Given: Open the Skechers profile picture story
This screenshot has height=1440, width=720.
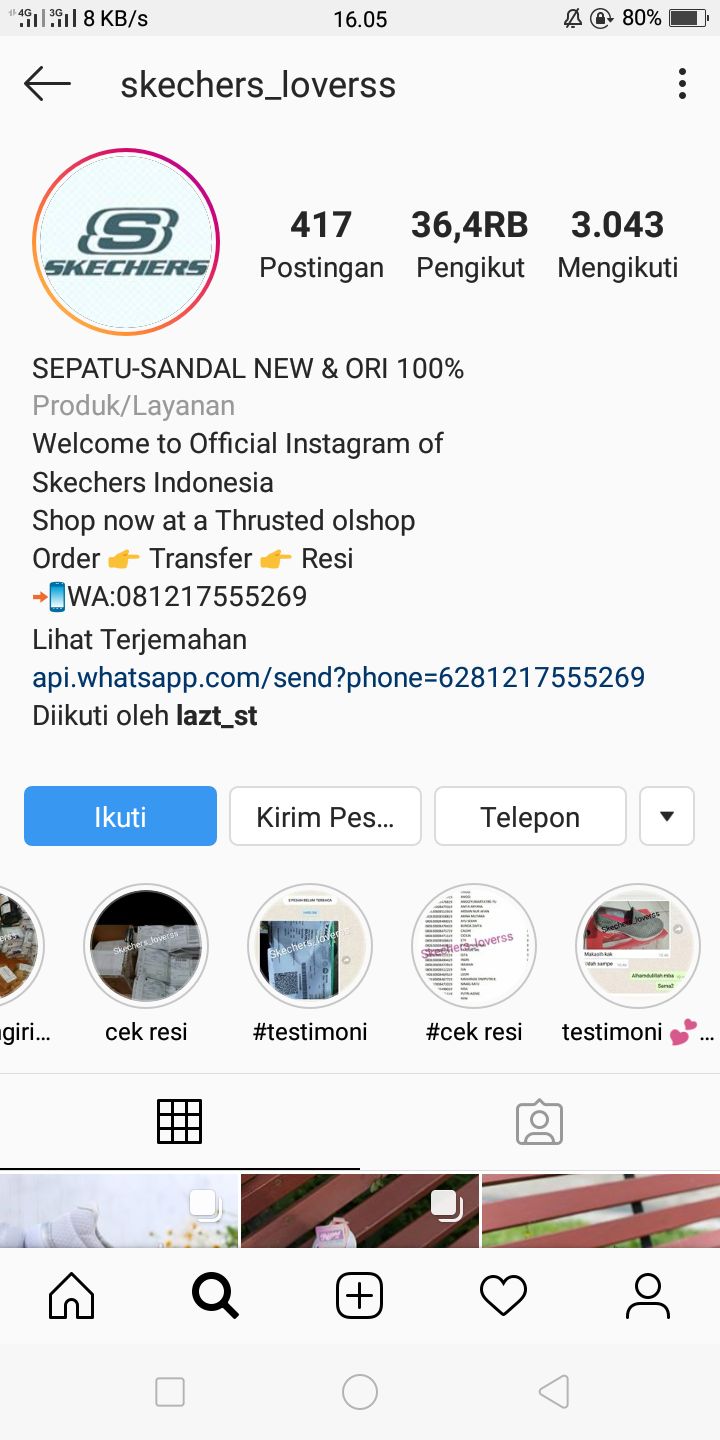Looking at the screenshot, I should (126, 241).
